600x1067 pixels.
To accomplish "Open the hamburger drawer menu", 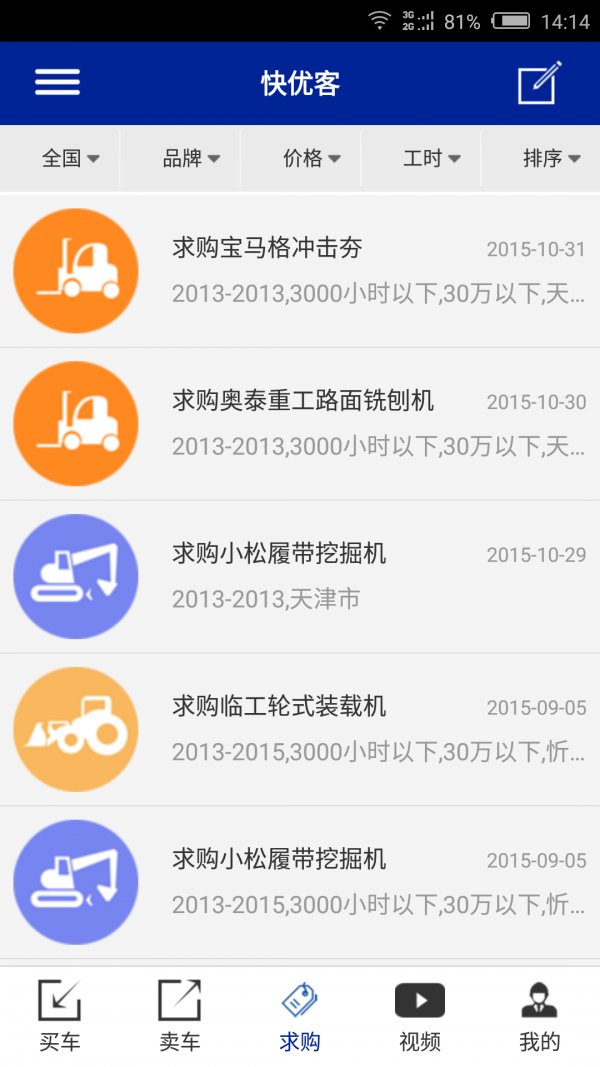I will point(57,83).
